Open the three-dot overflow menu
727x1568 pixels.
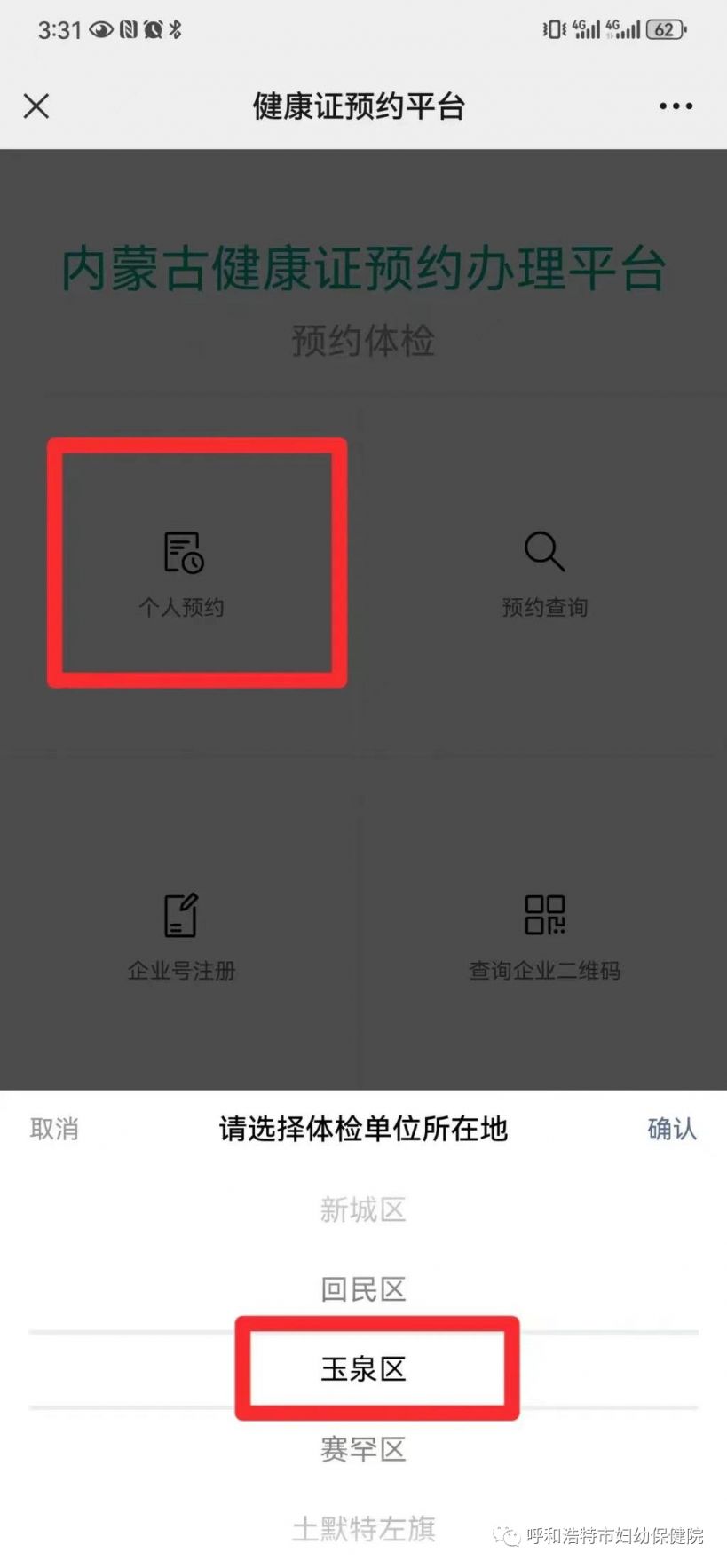click(x=676, y=106)
